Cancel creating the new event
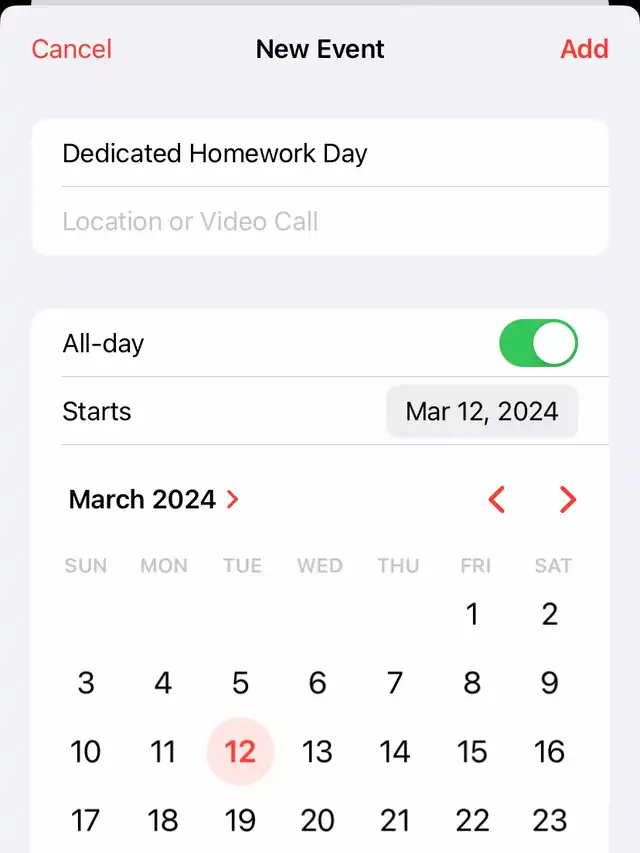 tap(71, 49)
